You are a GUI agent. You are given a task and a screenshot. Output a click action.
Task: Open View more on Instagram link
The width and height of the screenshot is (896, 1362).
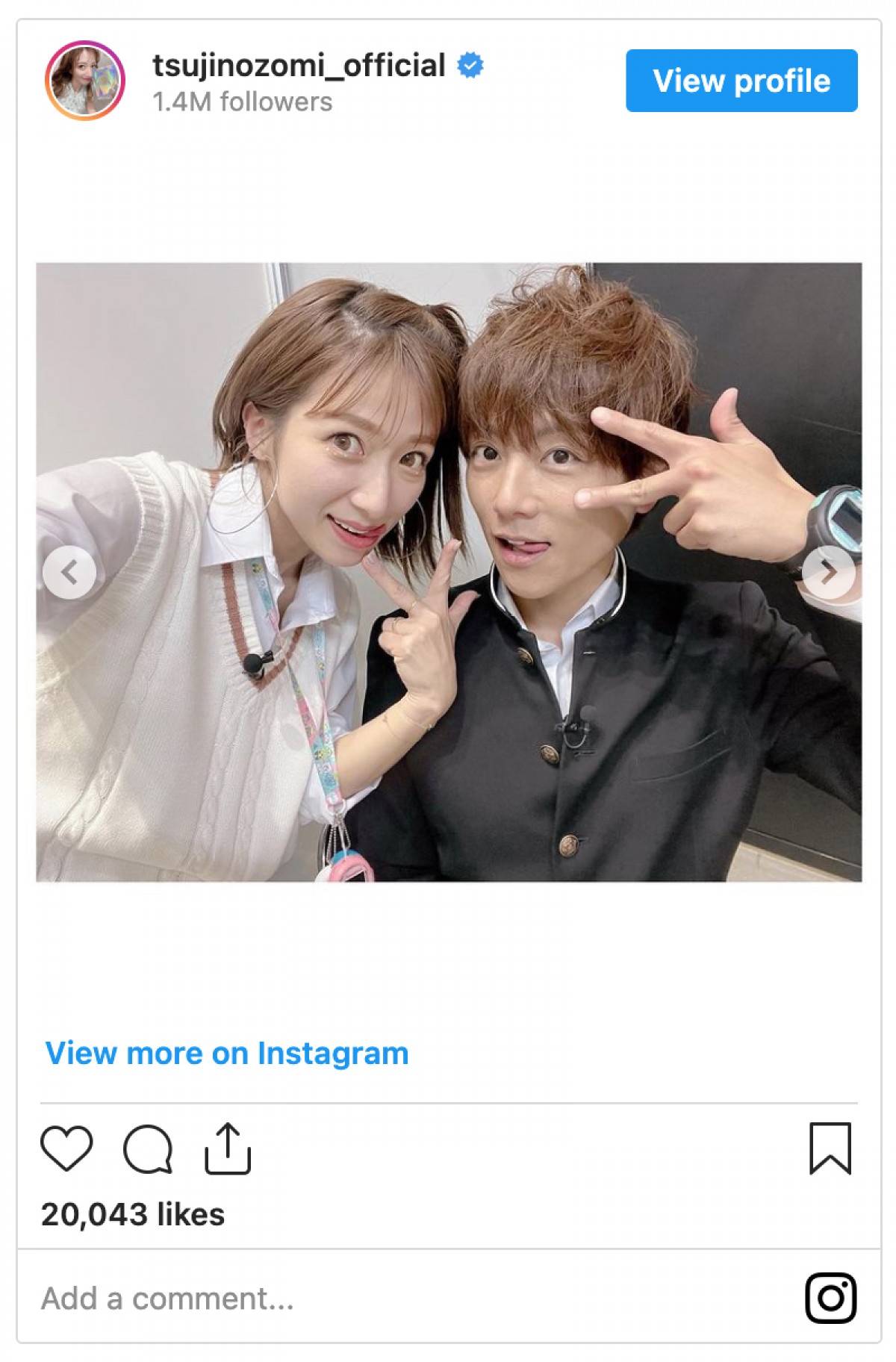click(227, 1053)
